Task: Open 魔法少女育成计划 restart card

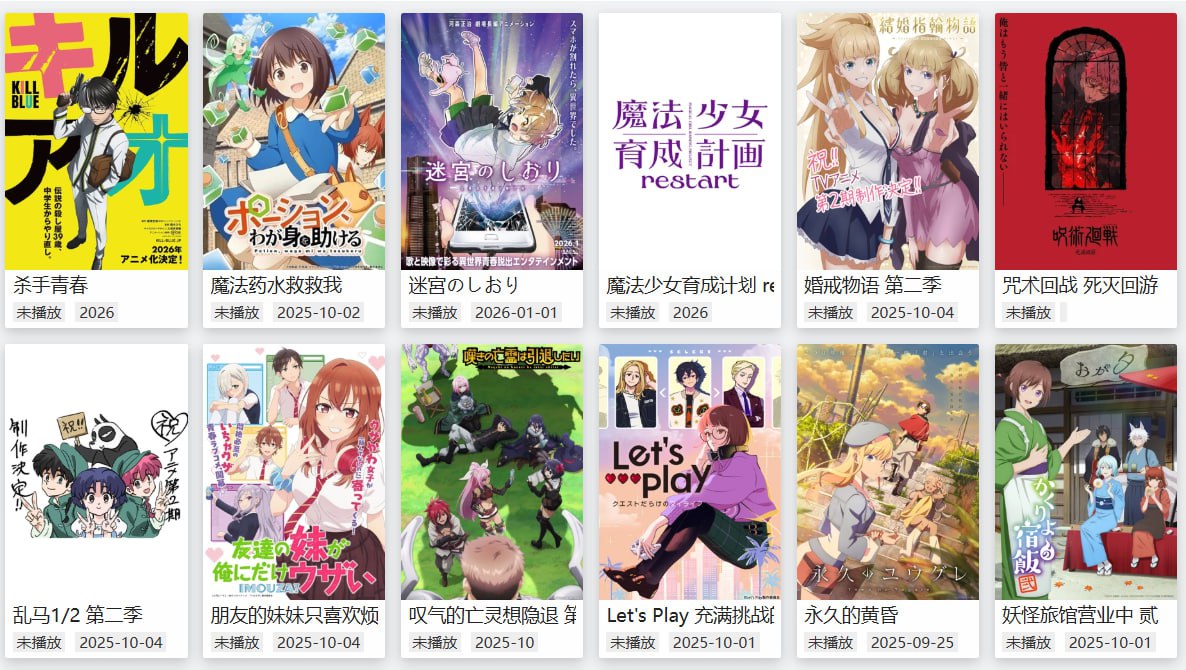Action: 690,141
